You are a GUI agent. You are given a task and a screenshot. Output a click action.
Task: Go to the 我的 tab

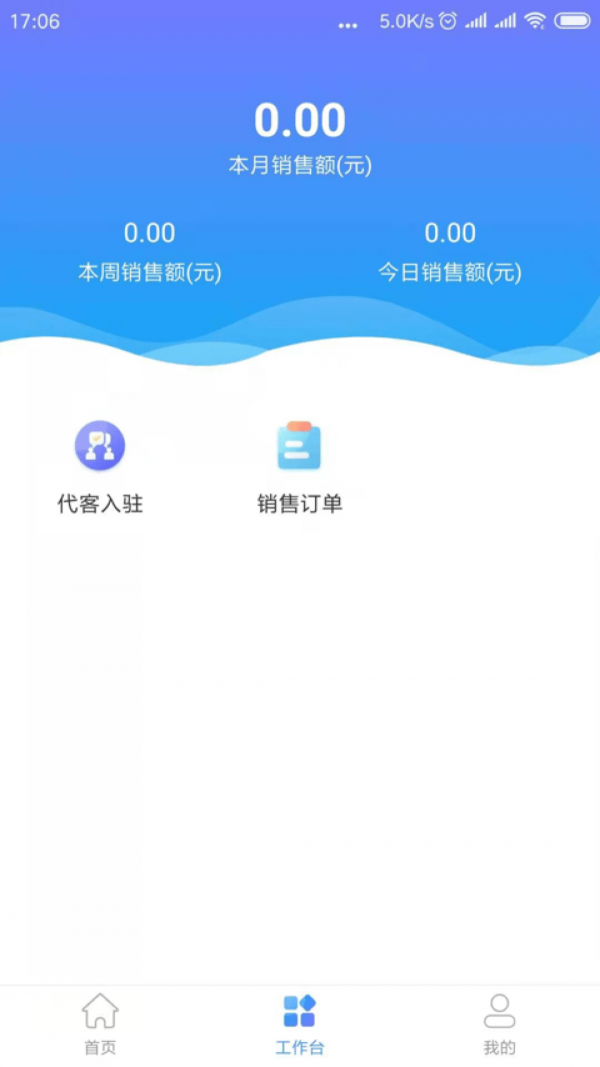coord(499,1024)
